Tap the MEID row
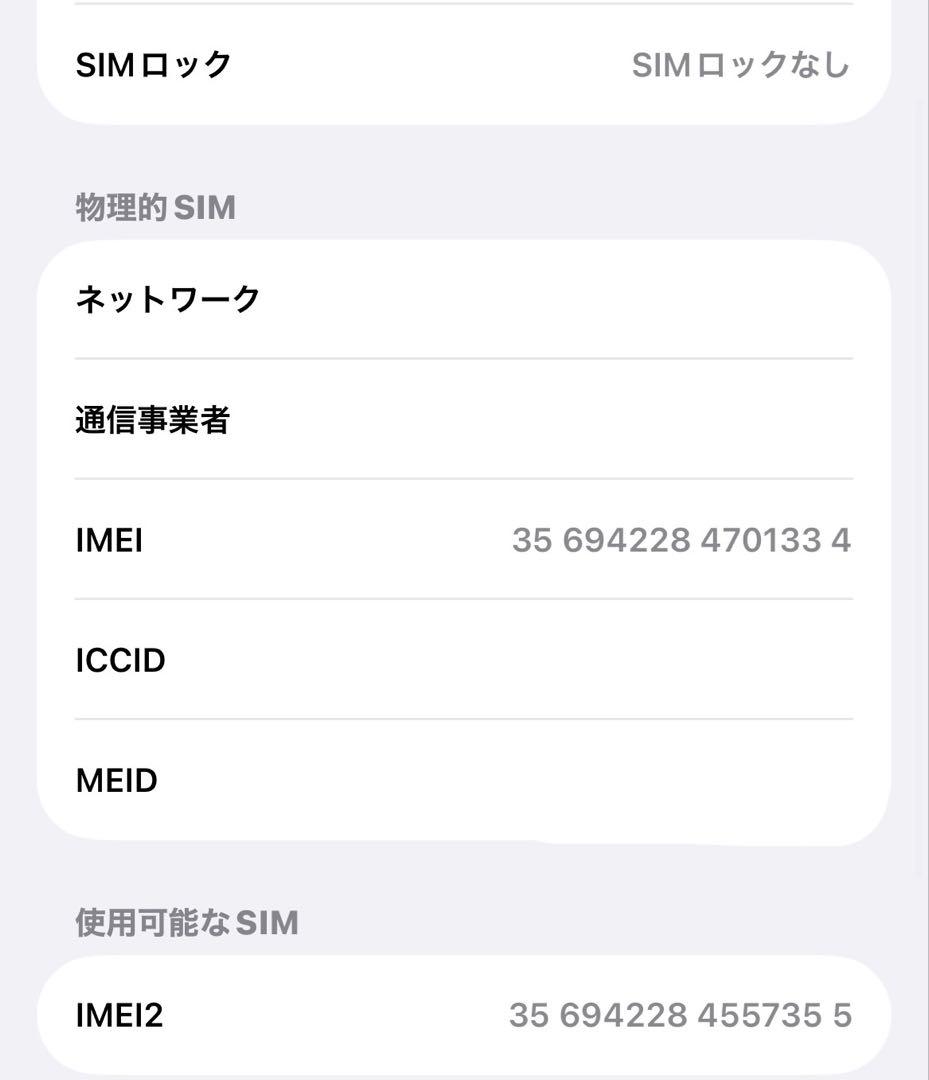This screenshot has width=929, height=1080. (464, 780)
